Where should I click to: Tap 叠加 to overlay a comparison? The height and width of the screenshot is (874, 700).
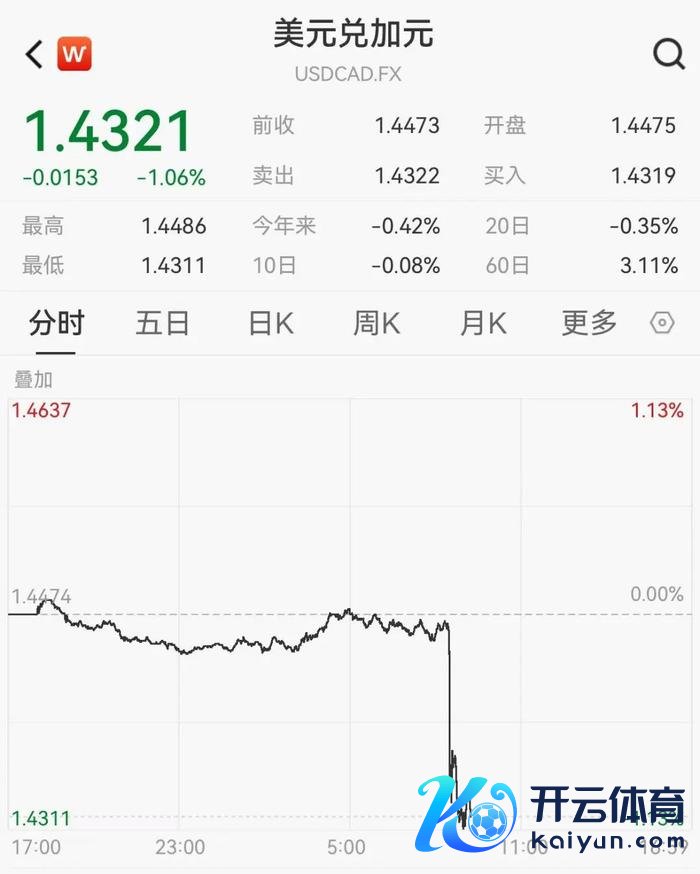[x=33, y=380]
